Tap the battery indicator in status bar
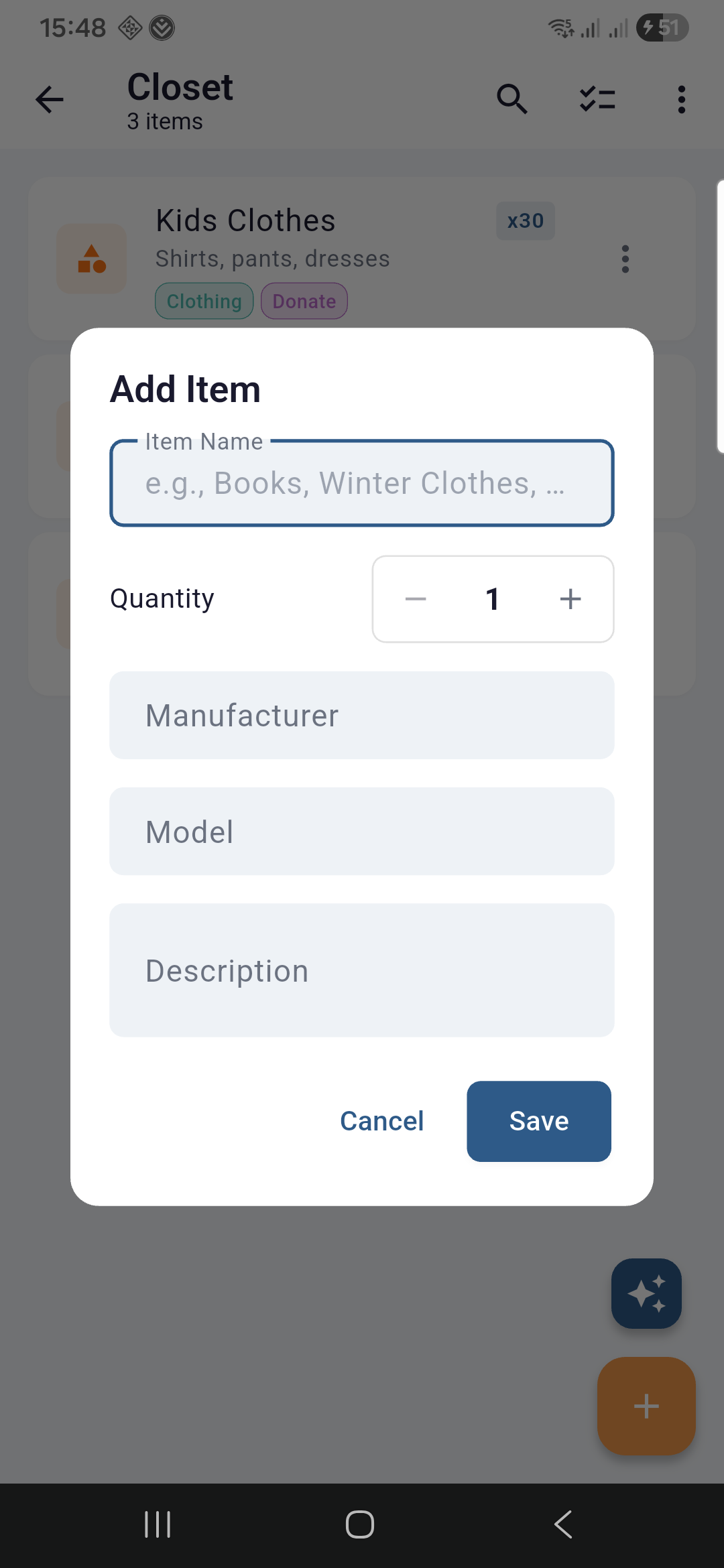 [661, 28]
